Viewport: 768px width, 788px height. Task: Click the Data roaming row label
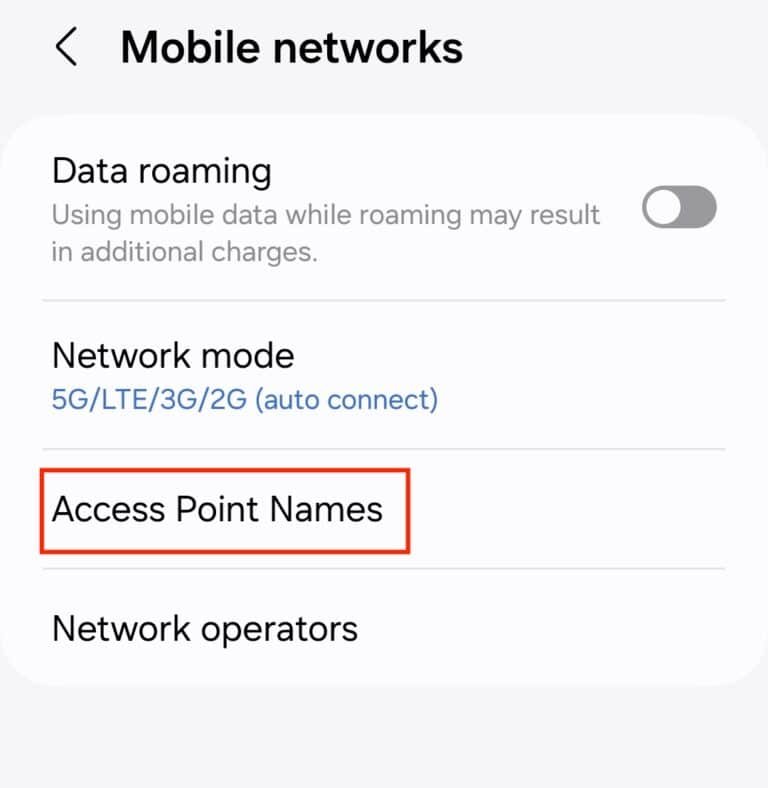click(x=162, y=171)
